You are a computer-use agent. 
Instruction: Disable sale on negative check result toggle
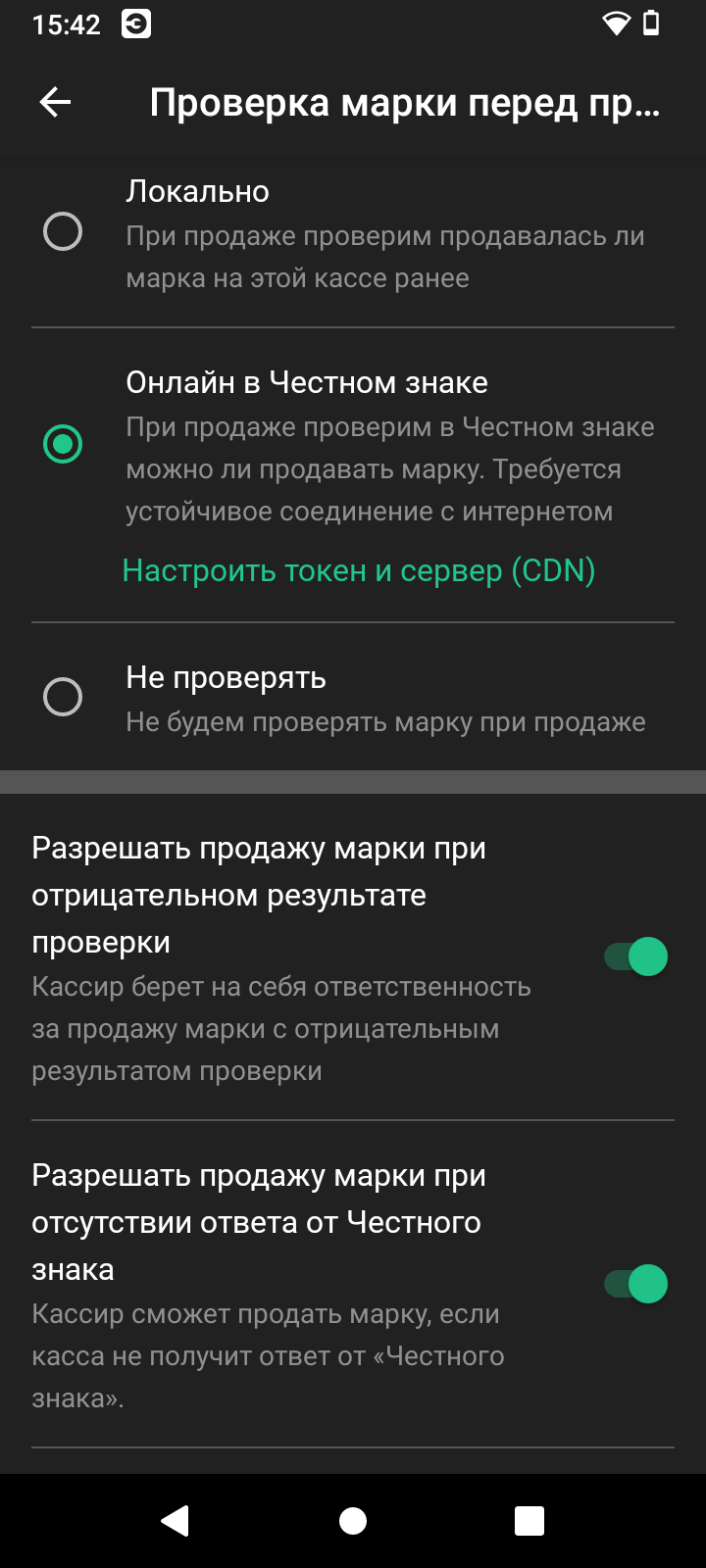636,956
